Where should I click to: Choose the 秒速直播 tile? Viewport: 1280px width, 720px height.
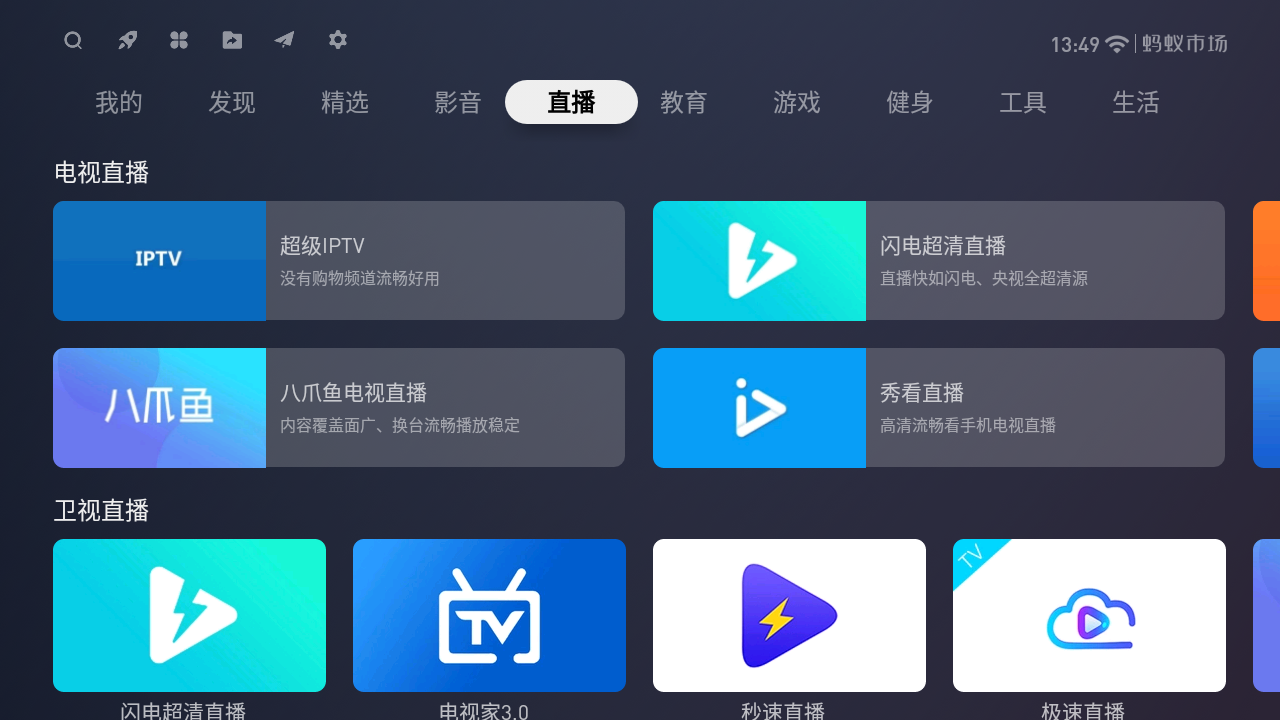789,616
